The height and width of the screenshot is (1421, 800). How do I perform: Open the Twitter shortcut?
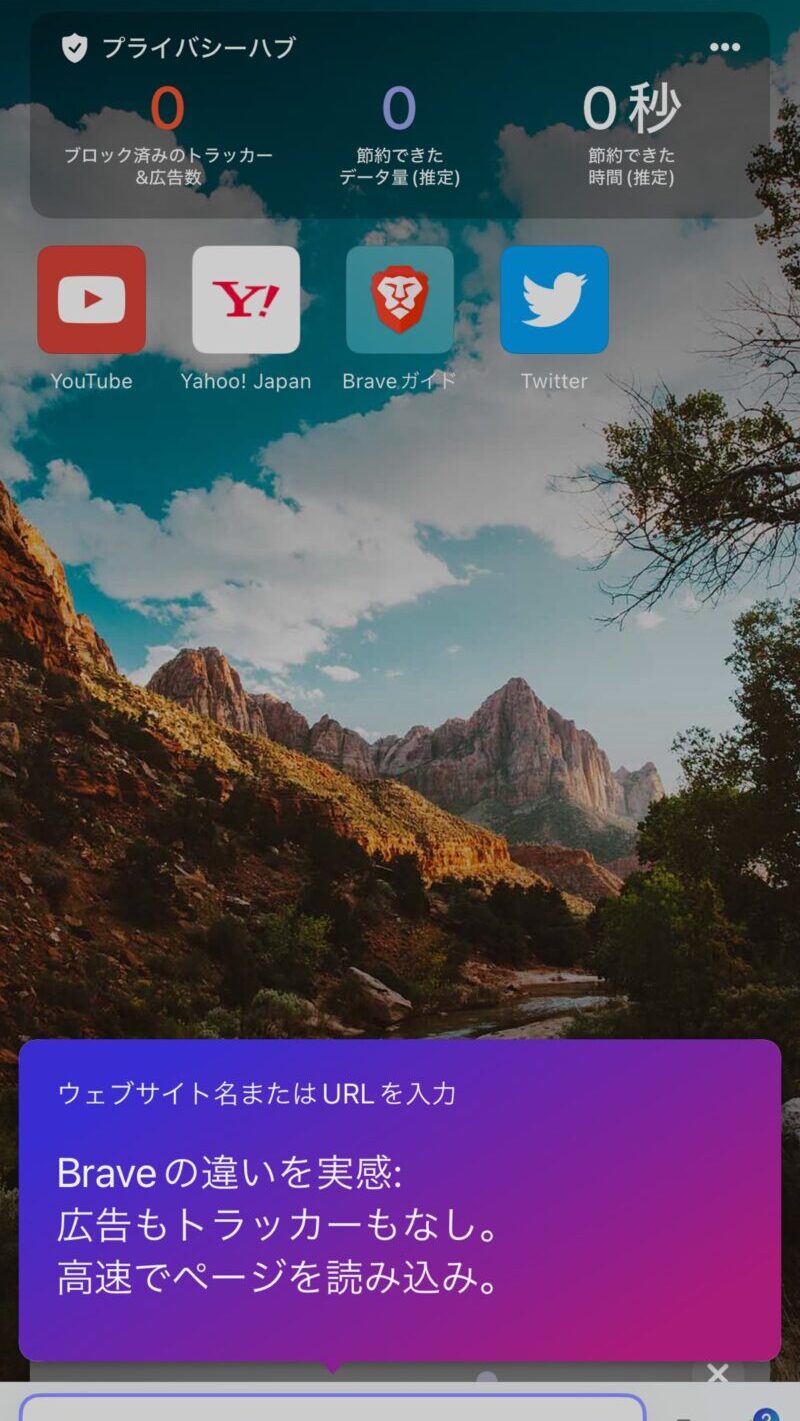pyautogui.click(x=554, y=300)
